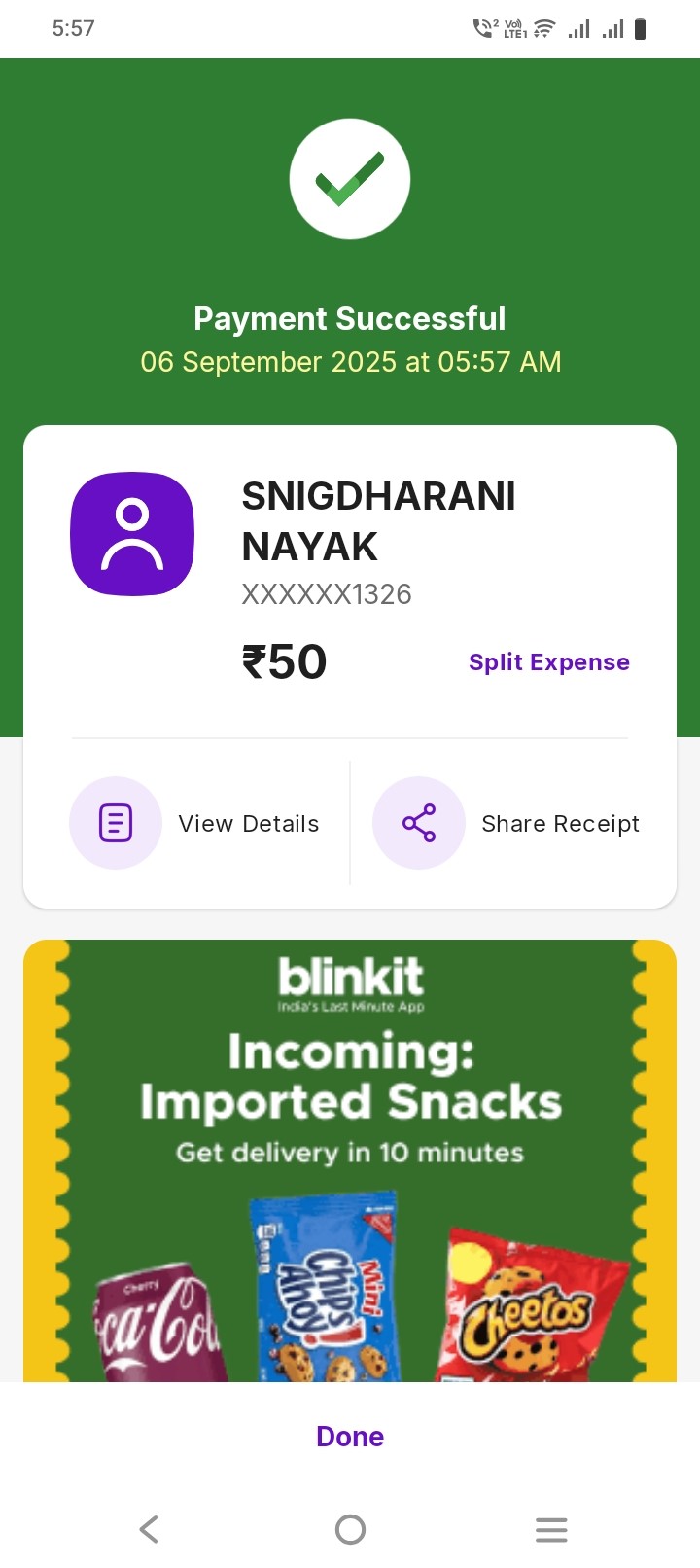This screenshot has height=1568, width=700.
Task: Open View Details for the payment
Action: click(x=195, y=823)
